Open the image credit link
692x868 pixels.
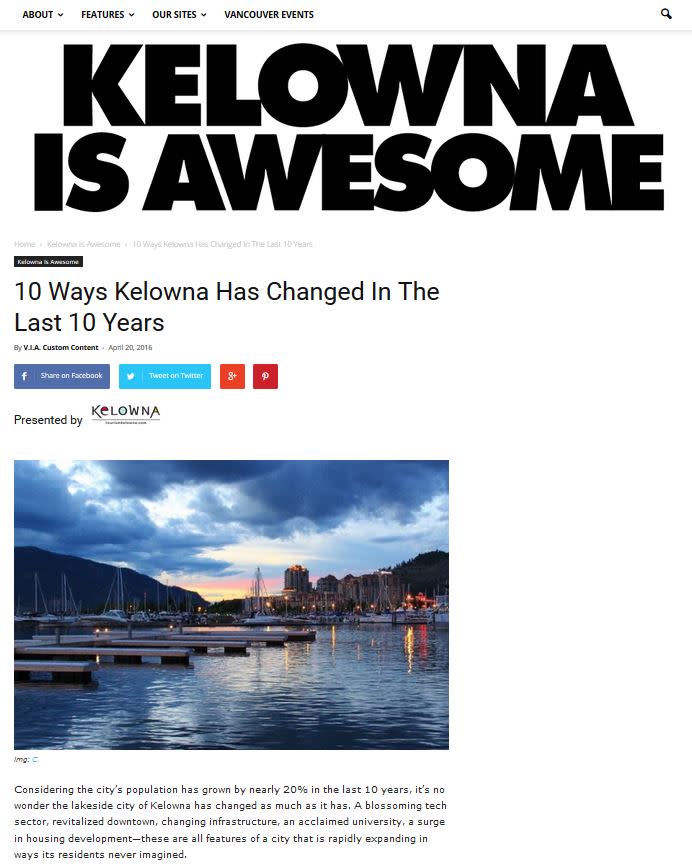tap(35, 760)
